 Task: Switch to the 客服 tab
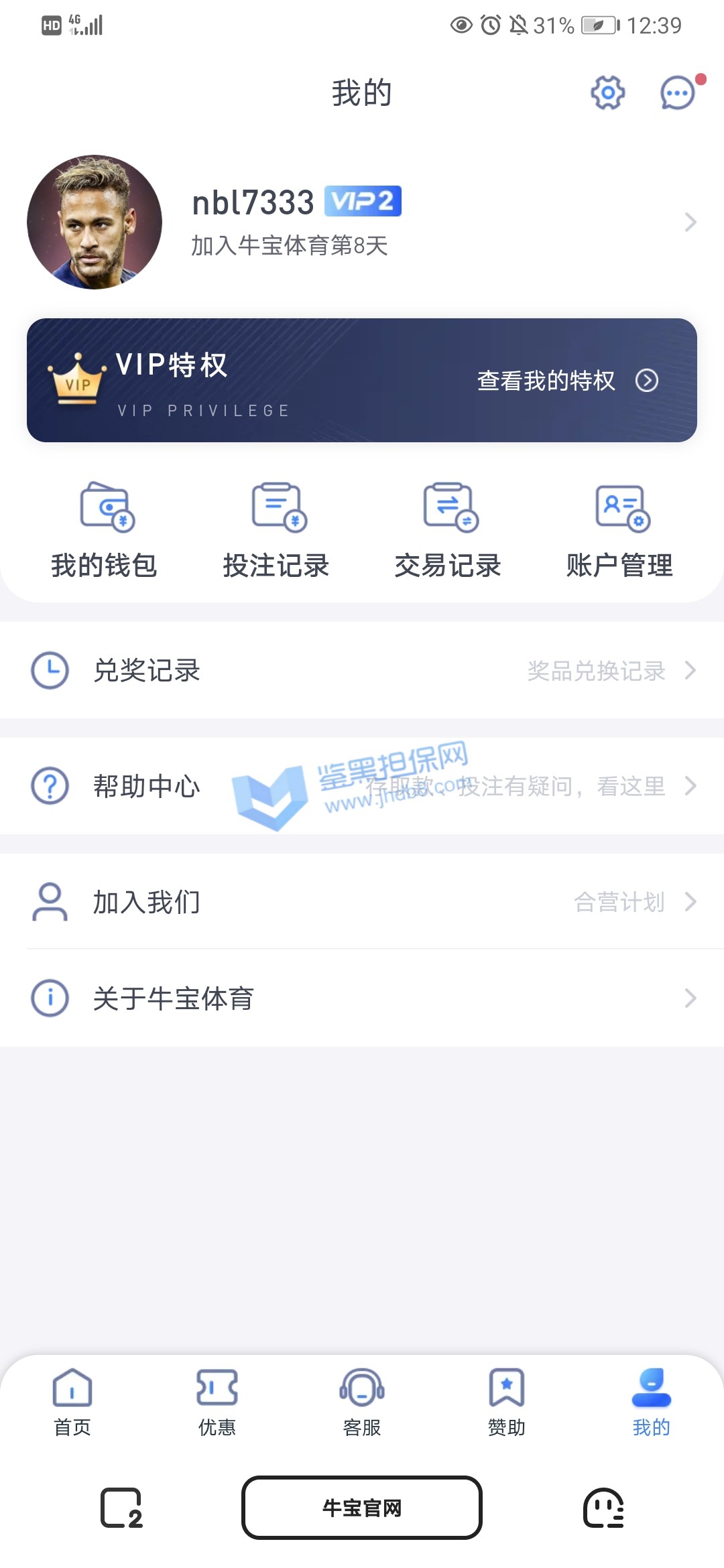point(362,1402)
